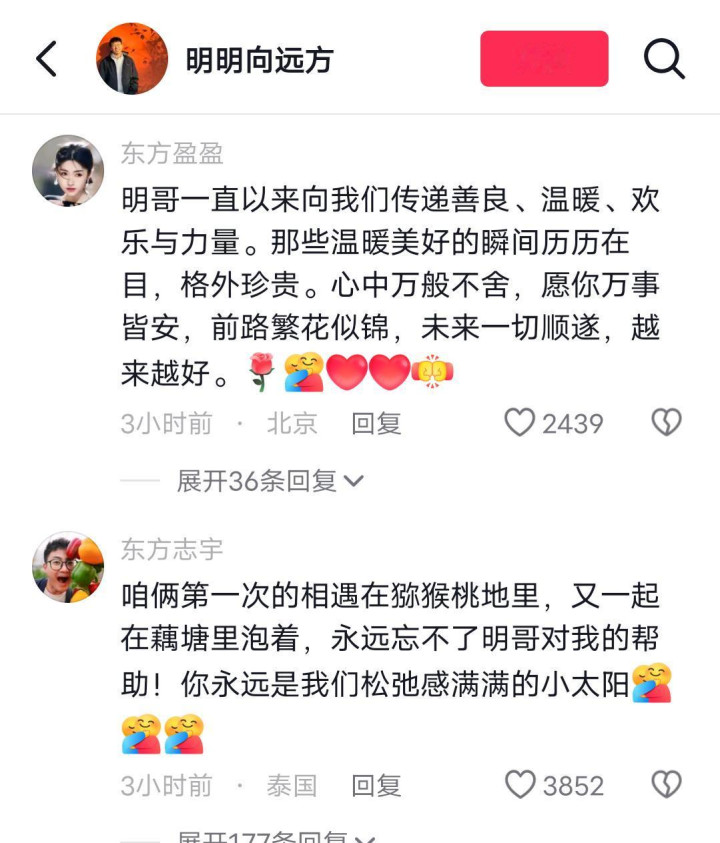
Task: Open 东方志宇's avatar
Action: click(68, 567)
